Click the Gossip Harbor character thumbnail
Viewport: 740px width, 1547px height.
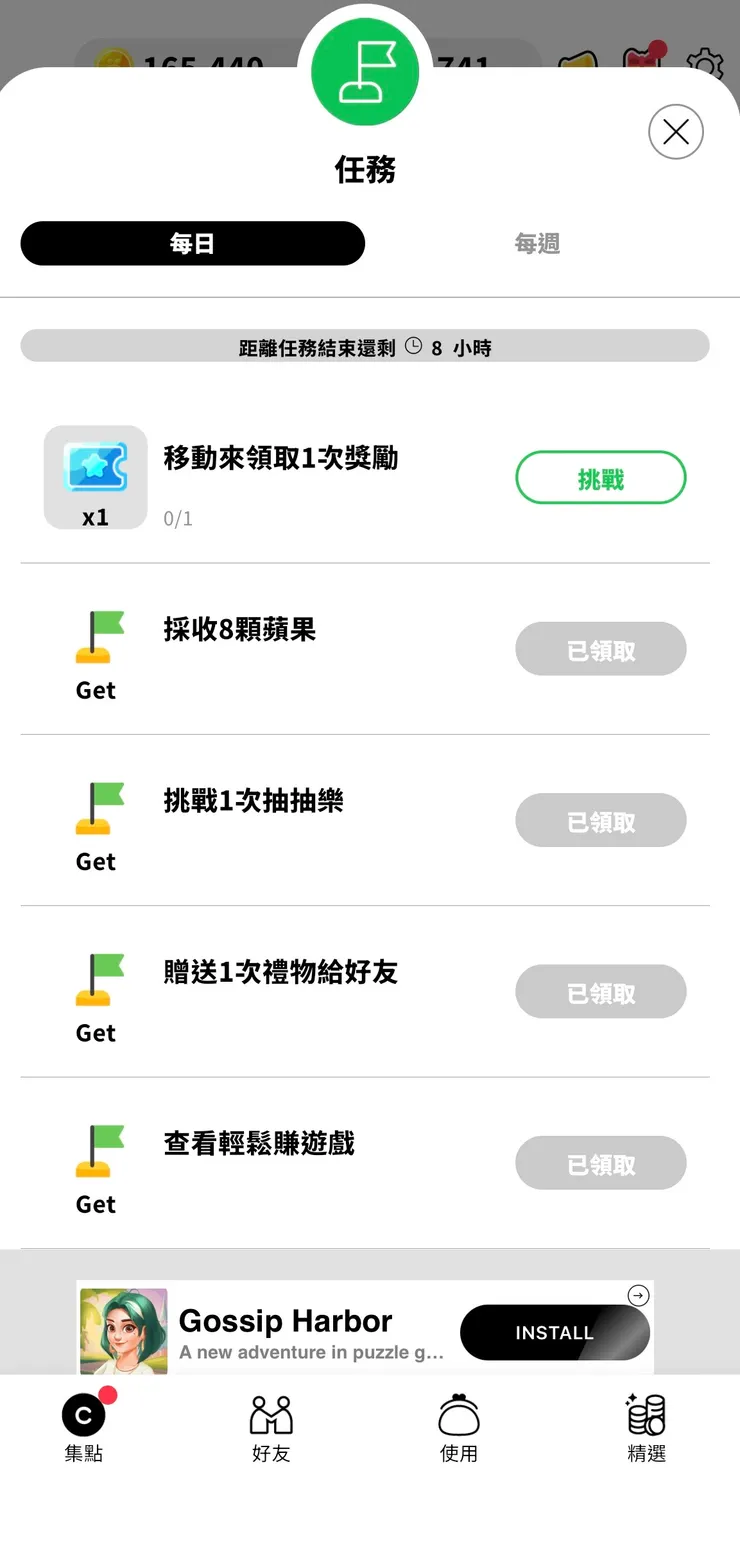[123, 1331]
